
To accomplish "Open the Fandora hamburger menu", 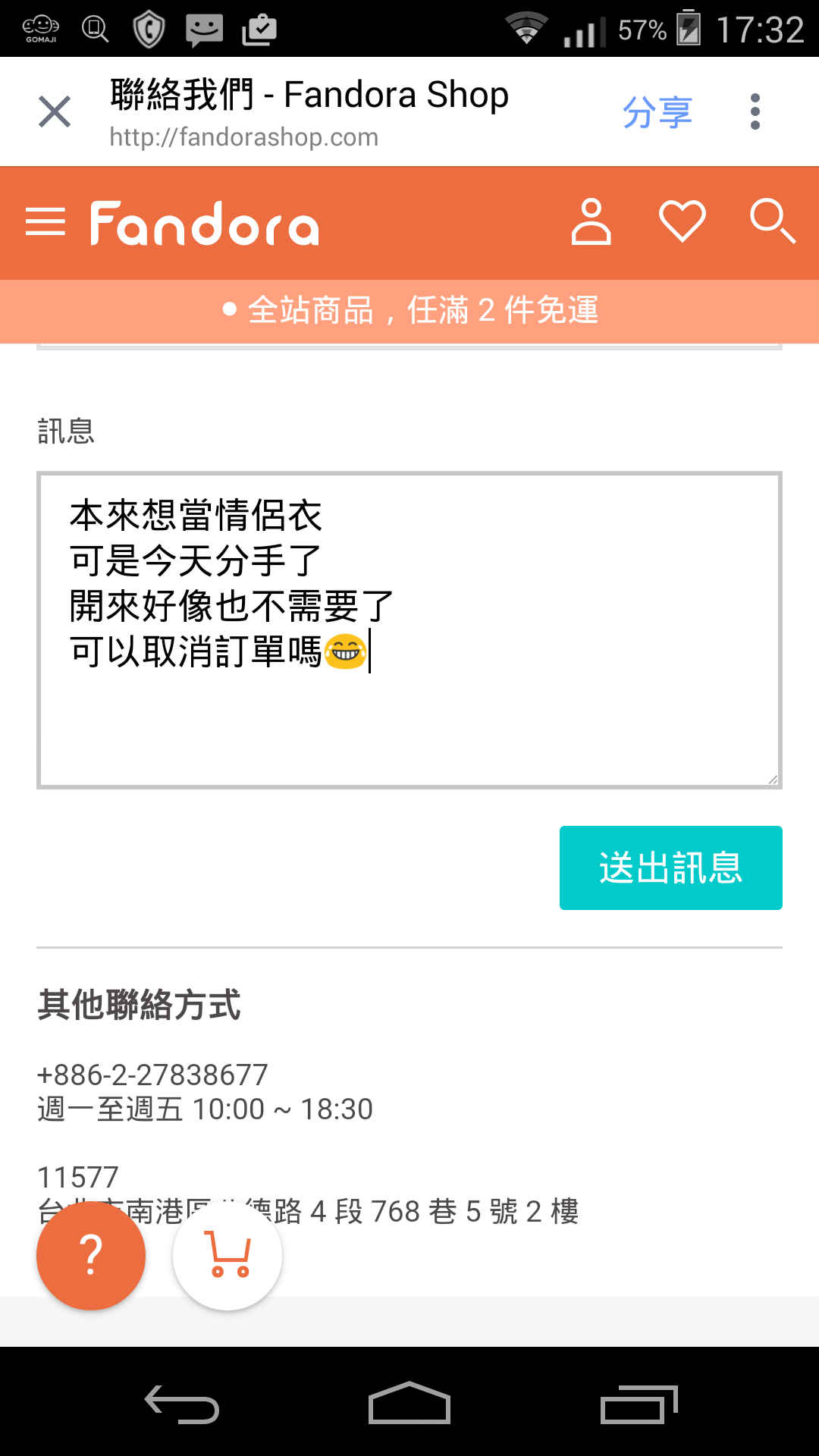I will pyautogui.click(x=45, y=222).
